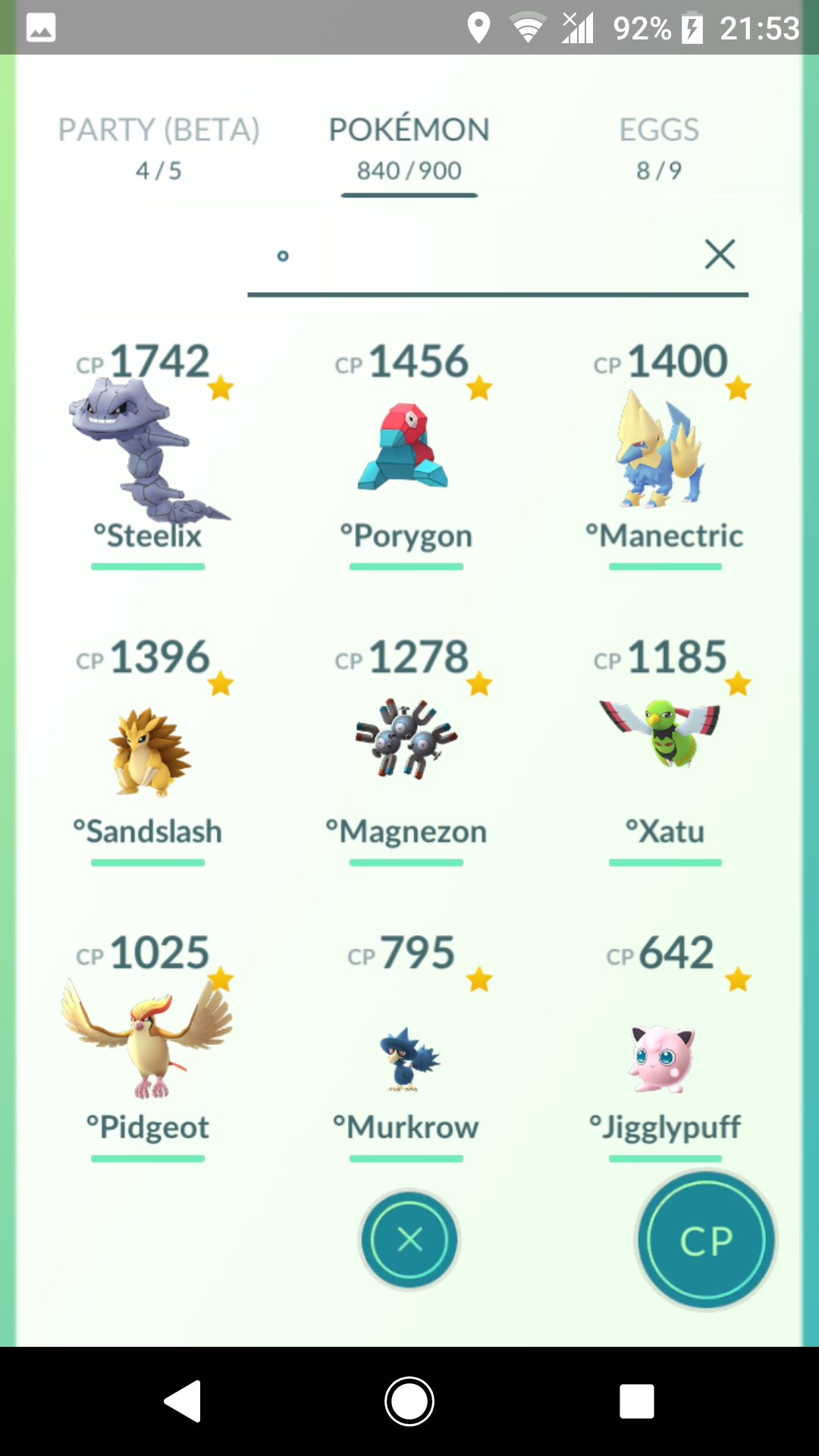819x1456 pixels.
Task: Go to the home screen
Action: coord(409,1401)
